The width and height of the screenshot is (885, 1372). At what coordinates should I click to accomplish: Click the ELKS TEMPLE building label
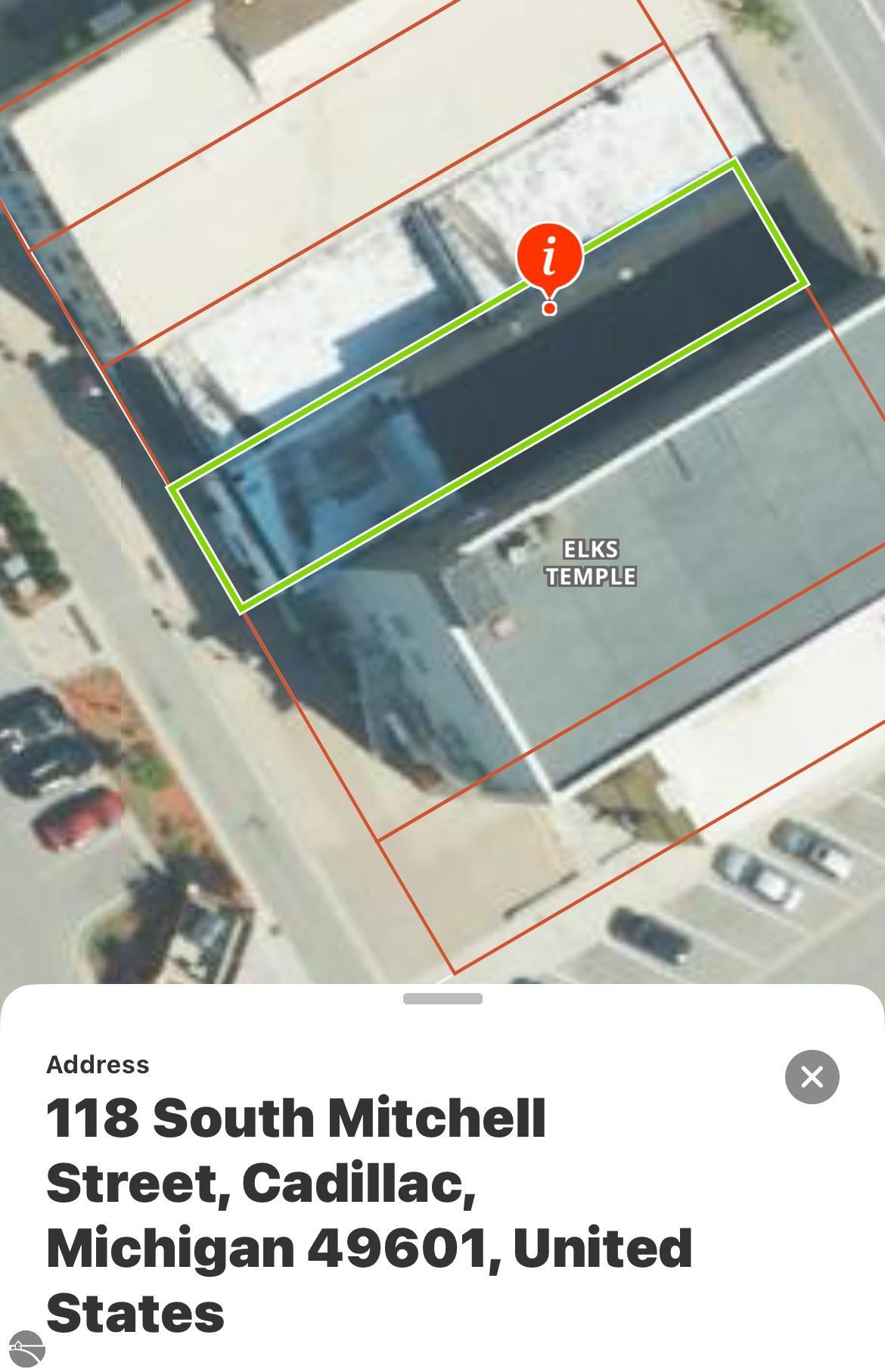tap(592, 563)
